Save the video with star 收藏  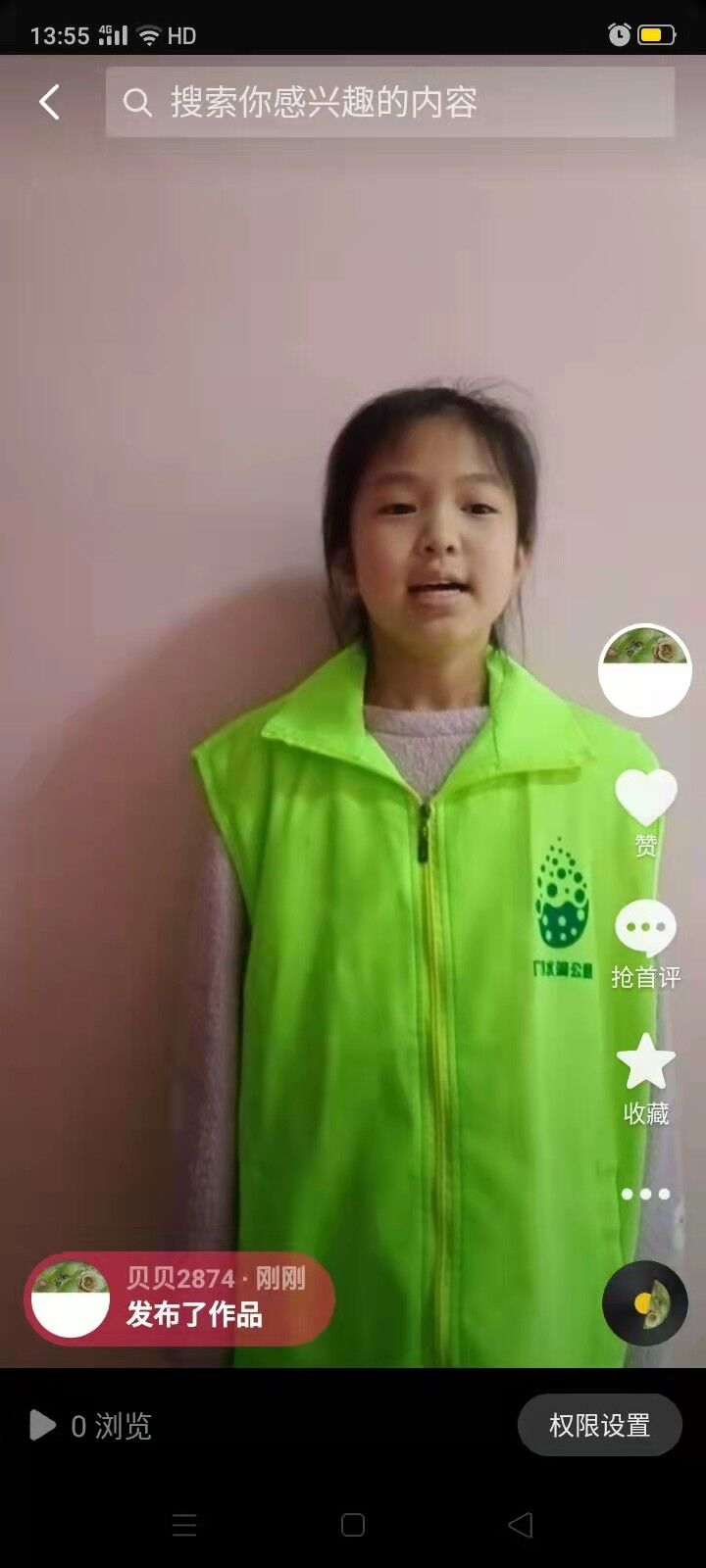pyautogui.click(x=645, y=1079)
